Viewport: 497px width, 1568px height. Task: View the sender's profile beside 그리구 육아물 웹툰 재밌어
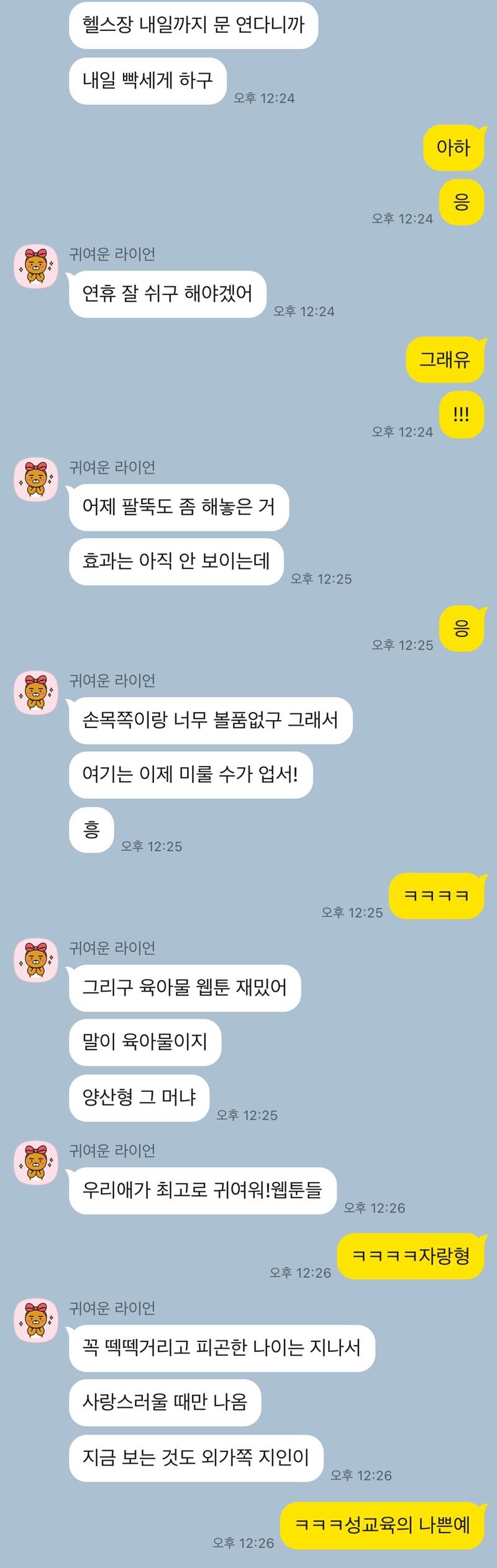pyautogui.click(x=36, y=960)
